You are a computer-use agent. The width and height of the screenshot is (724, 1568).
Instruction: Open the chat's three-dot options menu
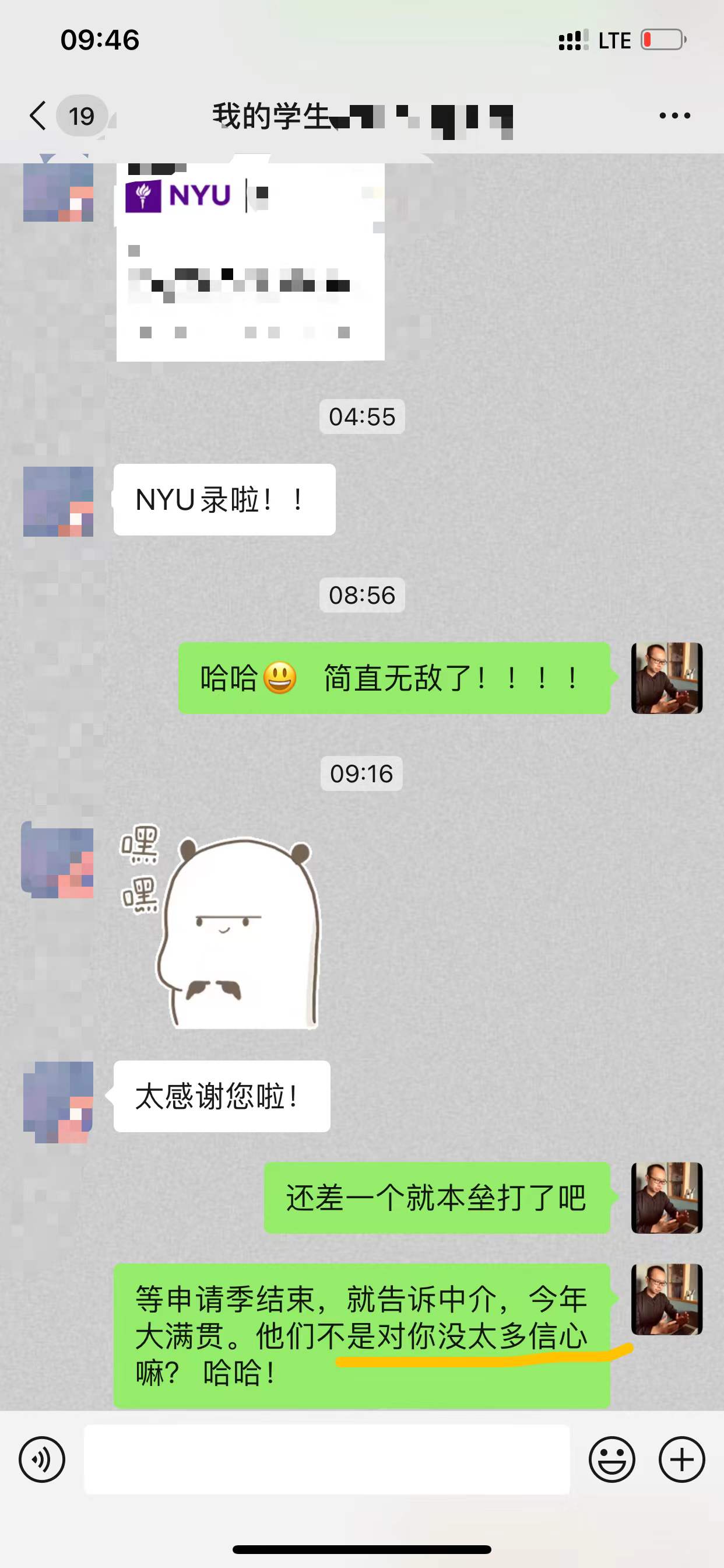[x=674, y=116]
